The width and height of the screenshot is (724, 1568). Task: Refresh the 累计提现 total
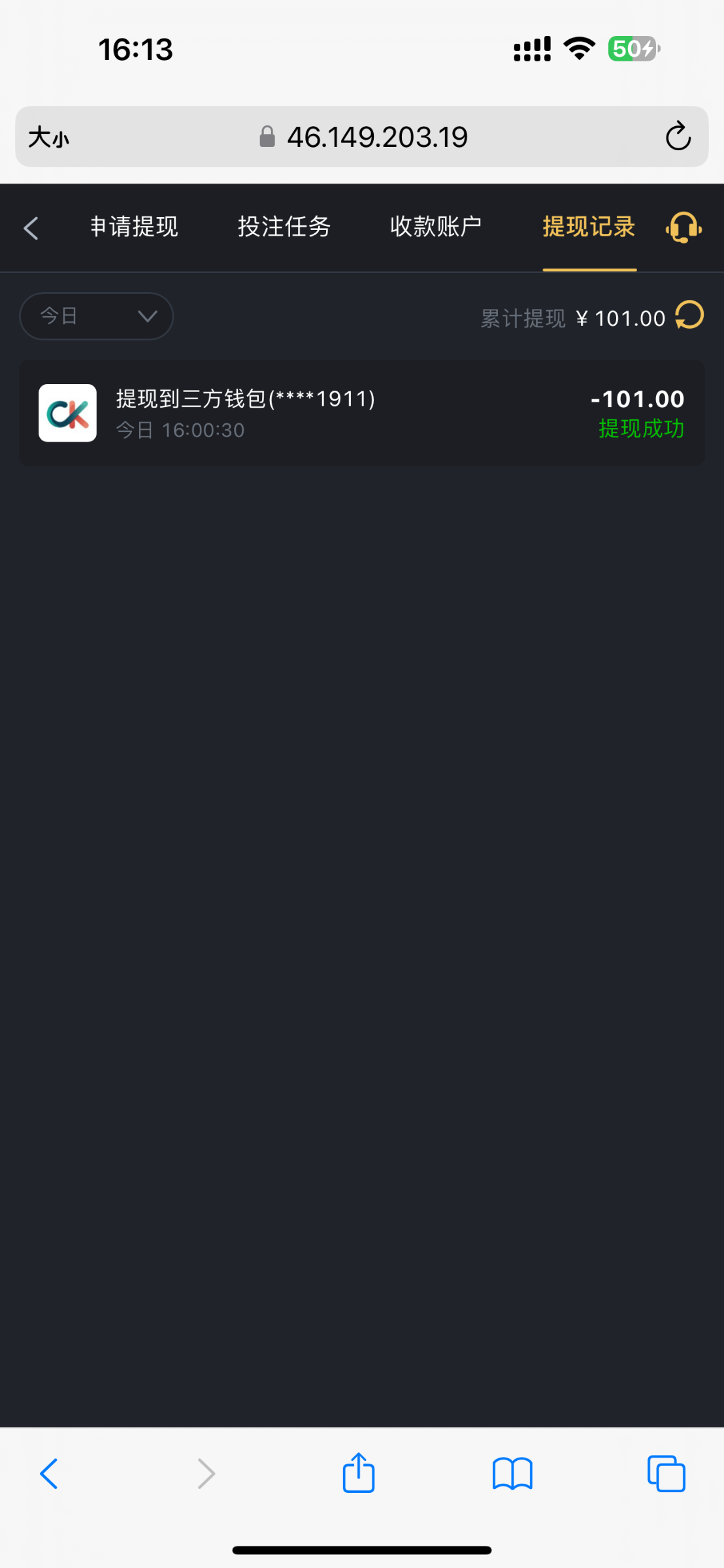coord(689,316)
